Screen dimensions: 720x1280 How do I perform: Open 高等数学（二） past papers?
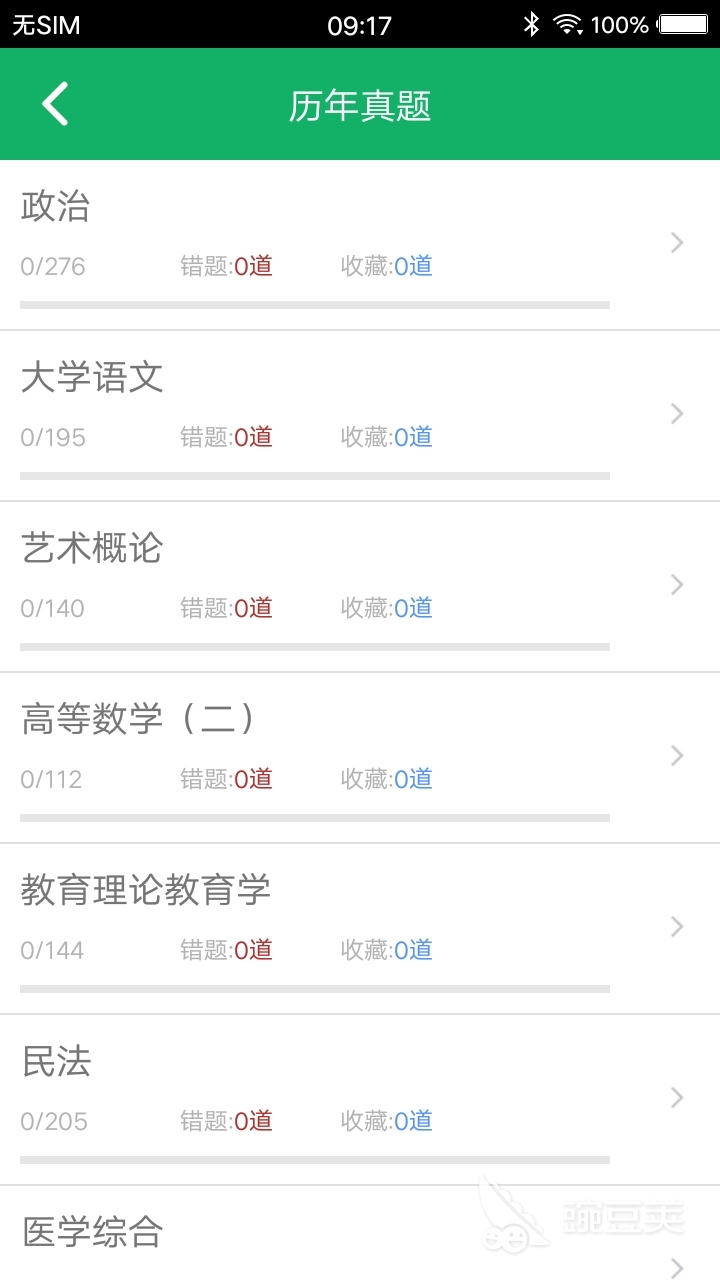(x=360, y=758)
